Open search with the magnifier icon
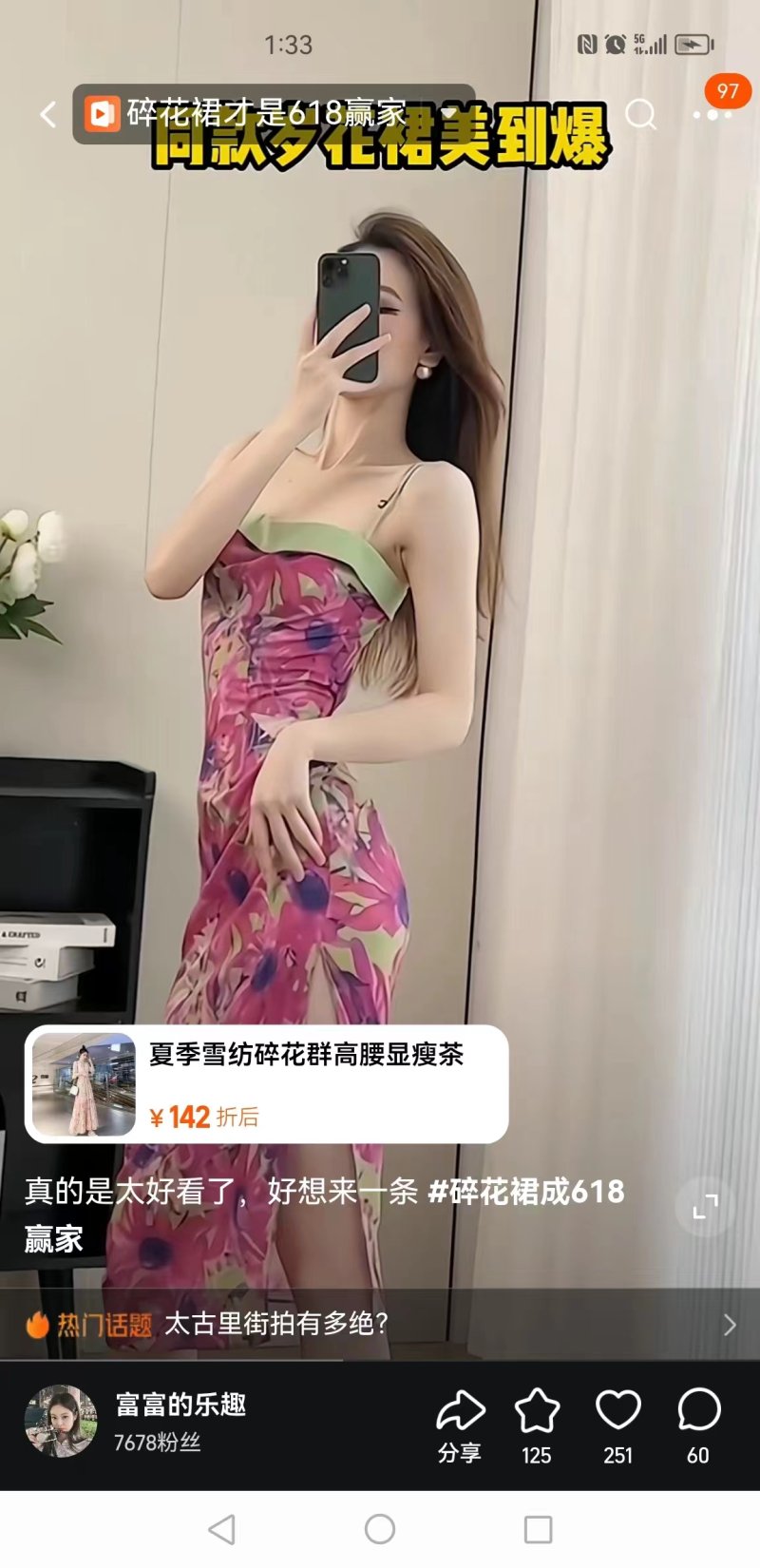The image size is (760, 1568). tap(641, 115)
